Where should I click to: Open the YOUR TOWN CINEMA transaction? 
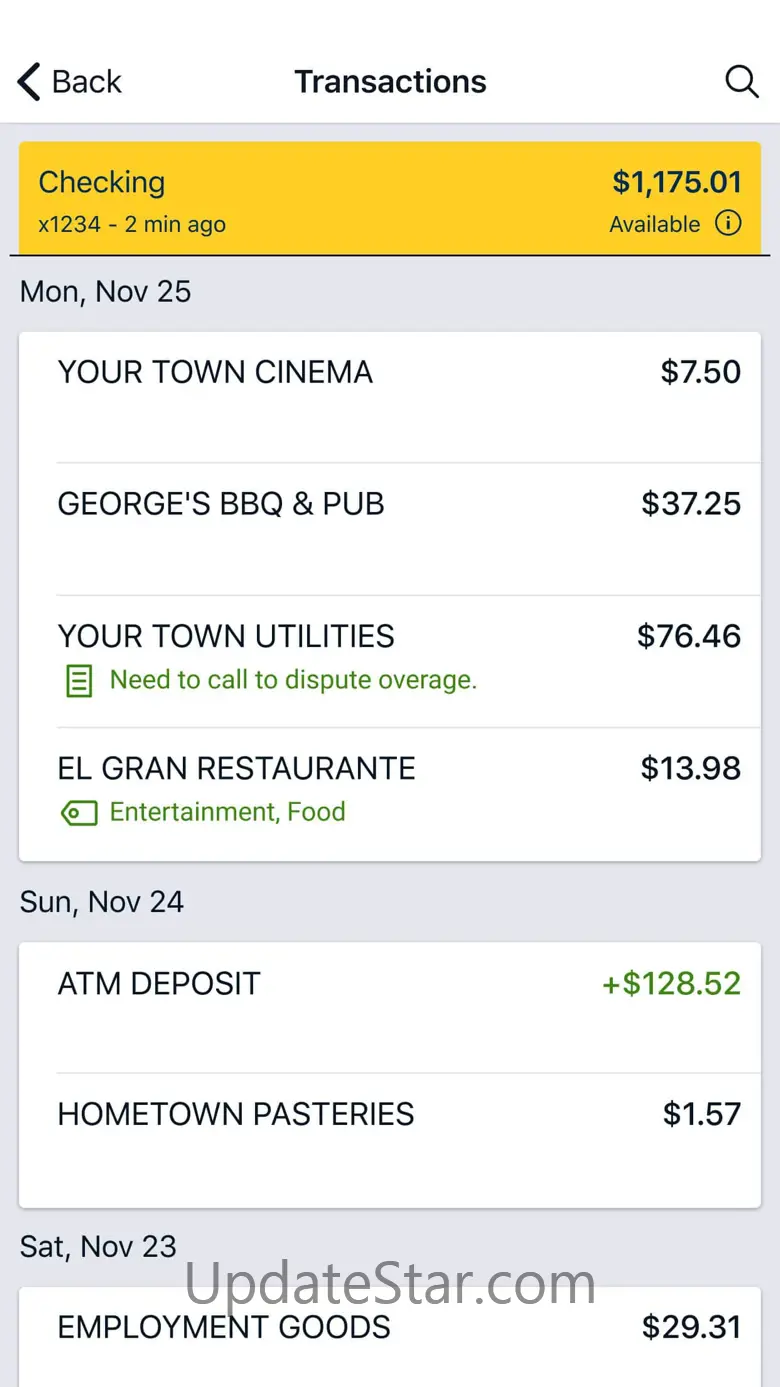pyautogui.click(x=390, y=397)
